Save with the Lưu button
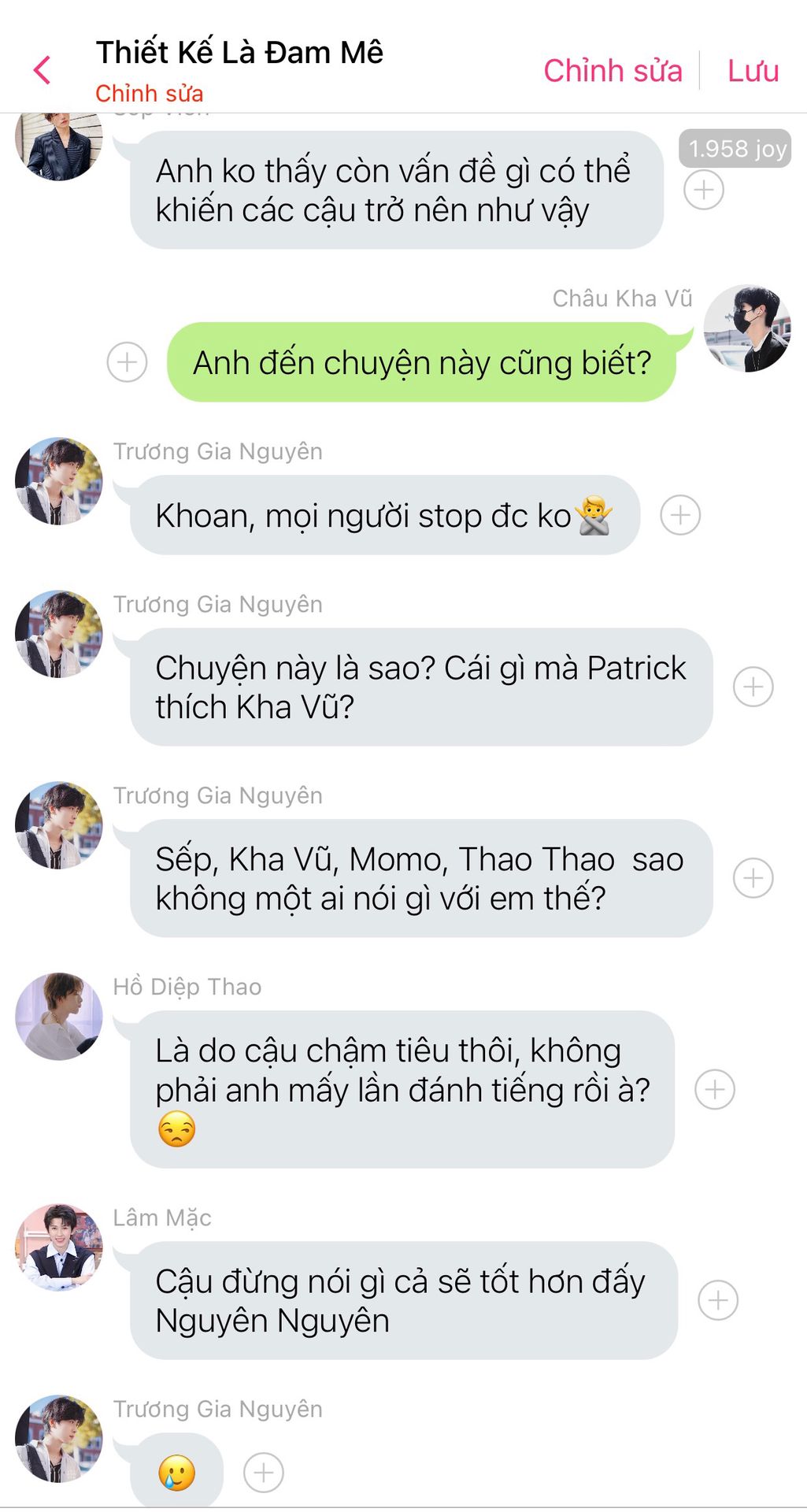Screen dimensions: 807x1512 click(753, 71)
